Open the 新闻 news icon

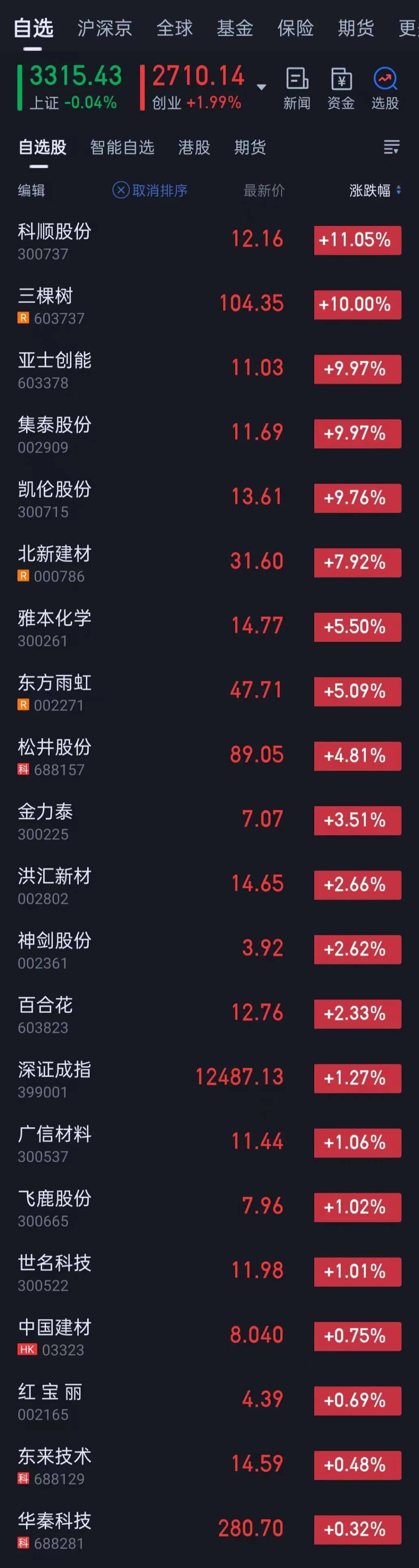pos(297,89)
